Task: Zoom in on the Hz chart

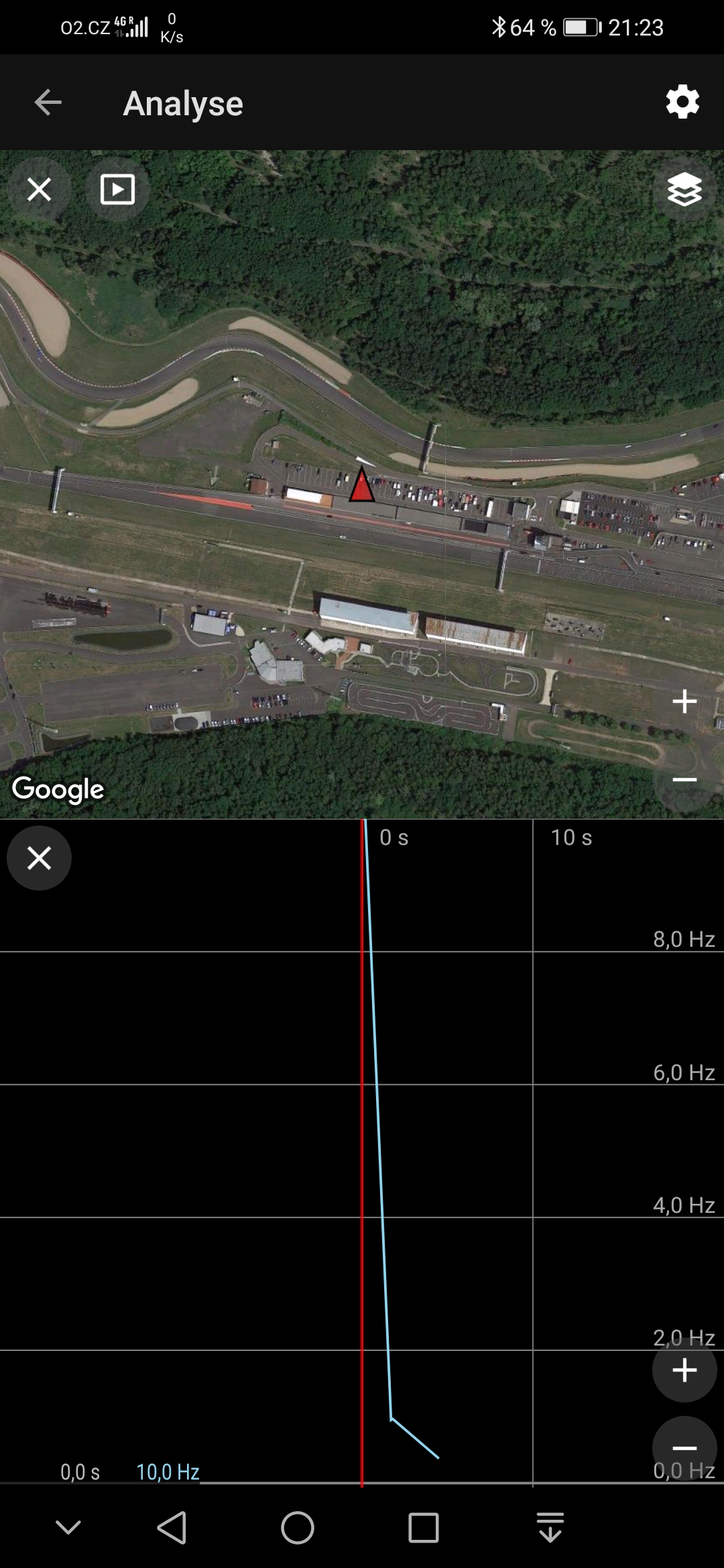Action: (x=684, y=1370)
